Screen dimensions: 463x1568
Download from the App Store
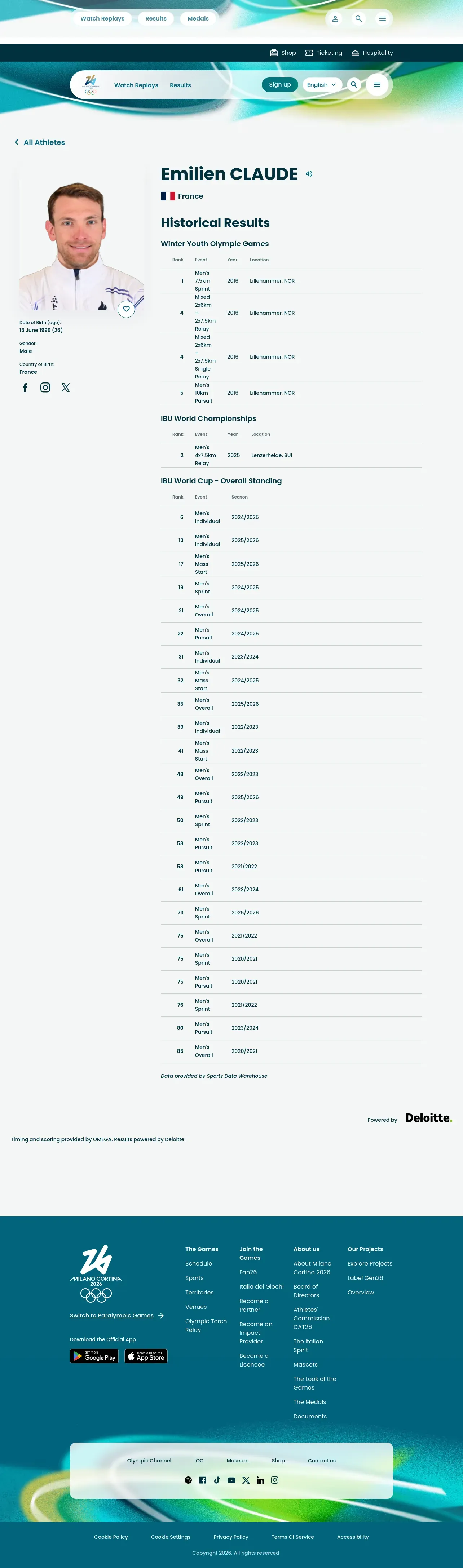pyautogui.click(x=146, y=1356)
